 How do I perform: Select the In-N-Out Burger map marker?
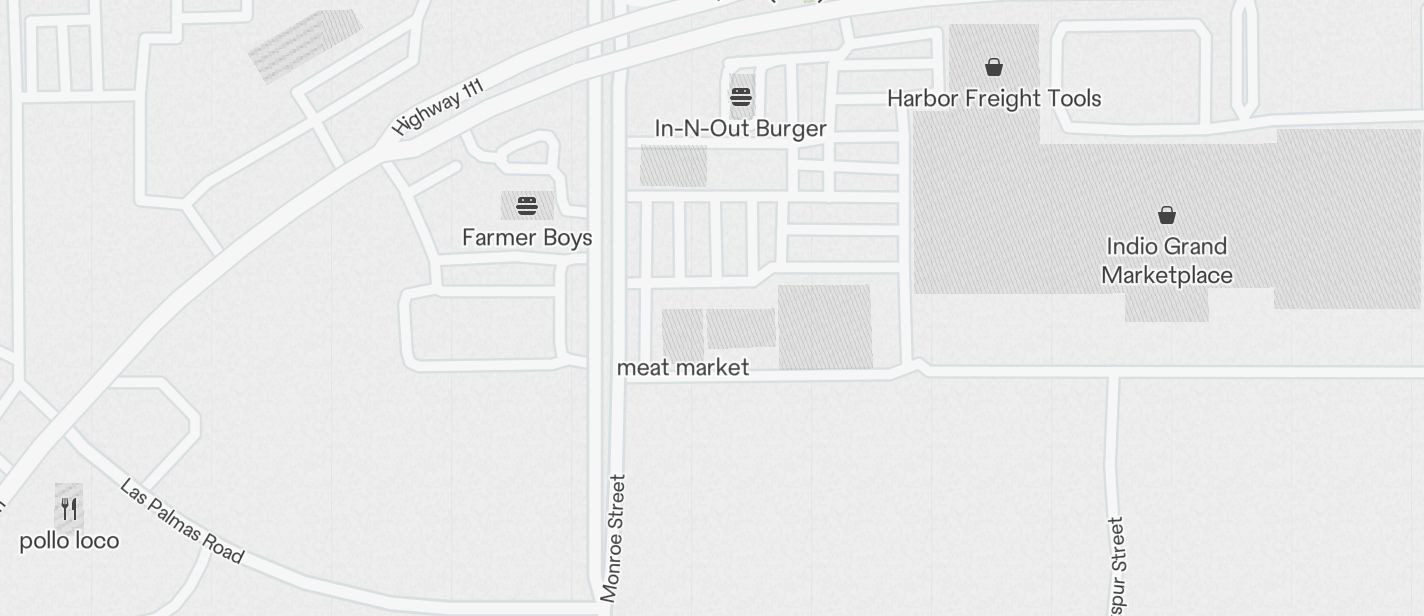tap(741, 97)
